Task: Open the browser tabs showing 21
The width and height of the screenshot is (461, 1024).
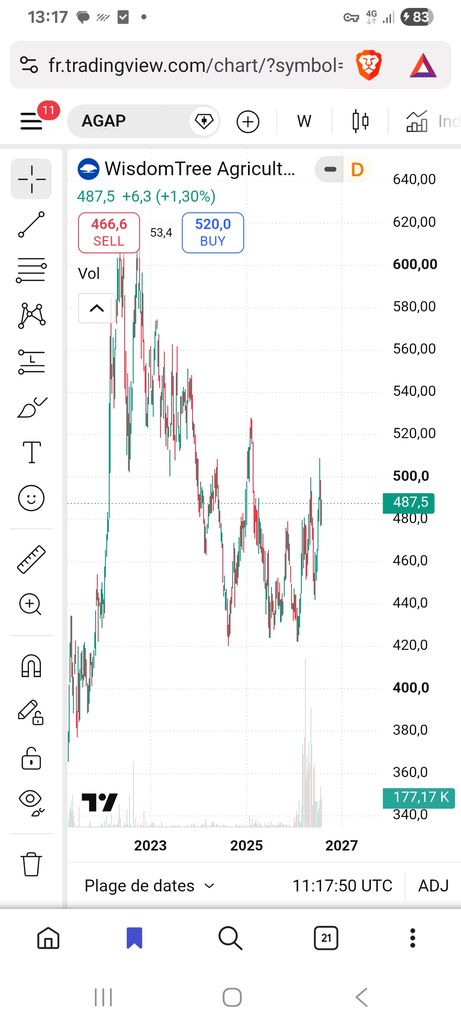Action: (x=326, y=939)
